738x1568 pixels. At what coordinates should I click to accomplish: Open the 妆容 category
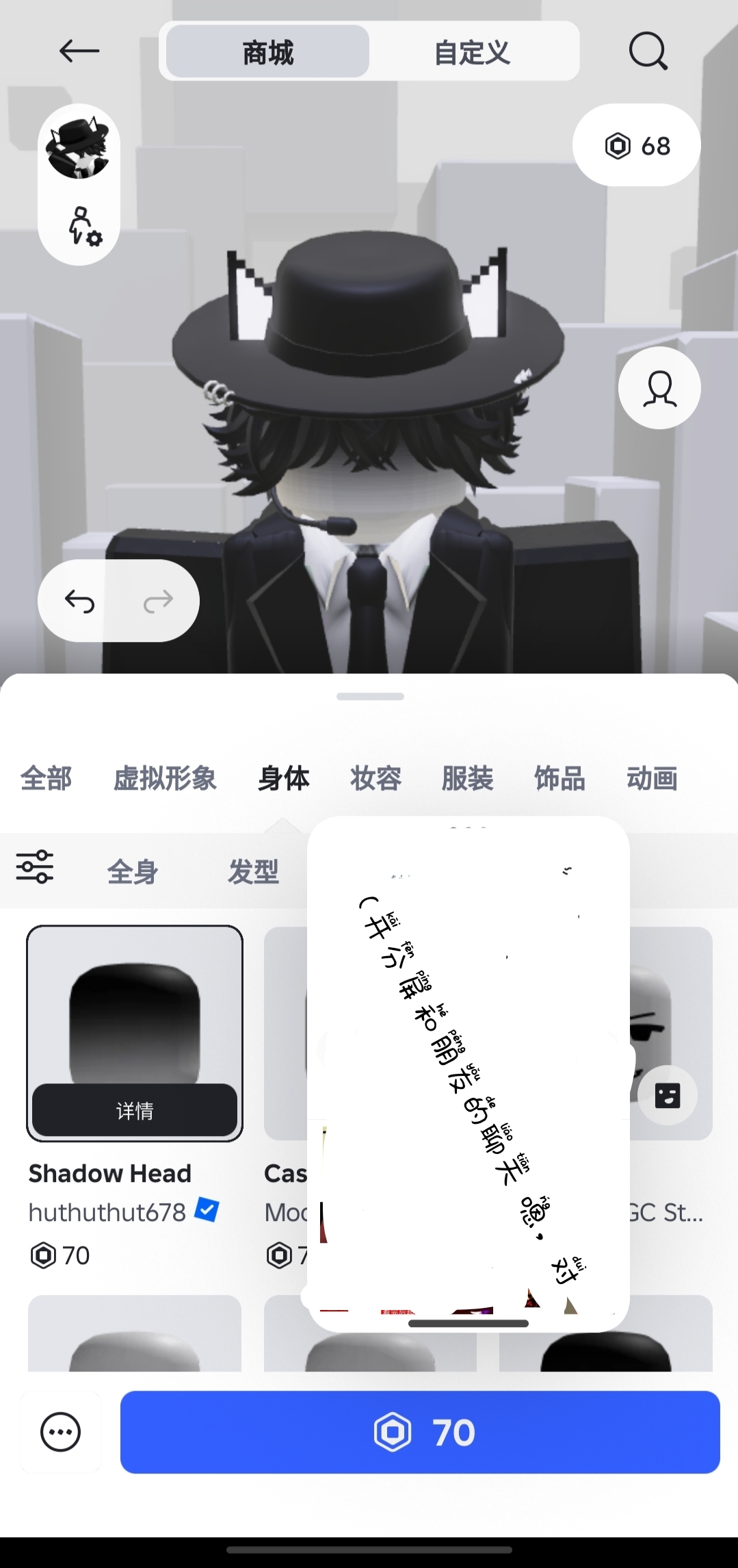[x=375, y=779]
